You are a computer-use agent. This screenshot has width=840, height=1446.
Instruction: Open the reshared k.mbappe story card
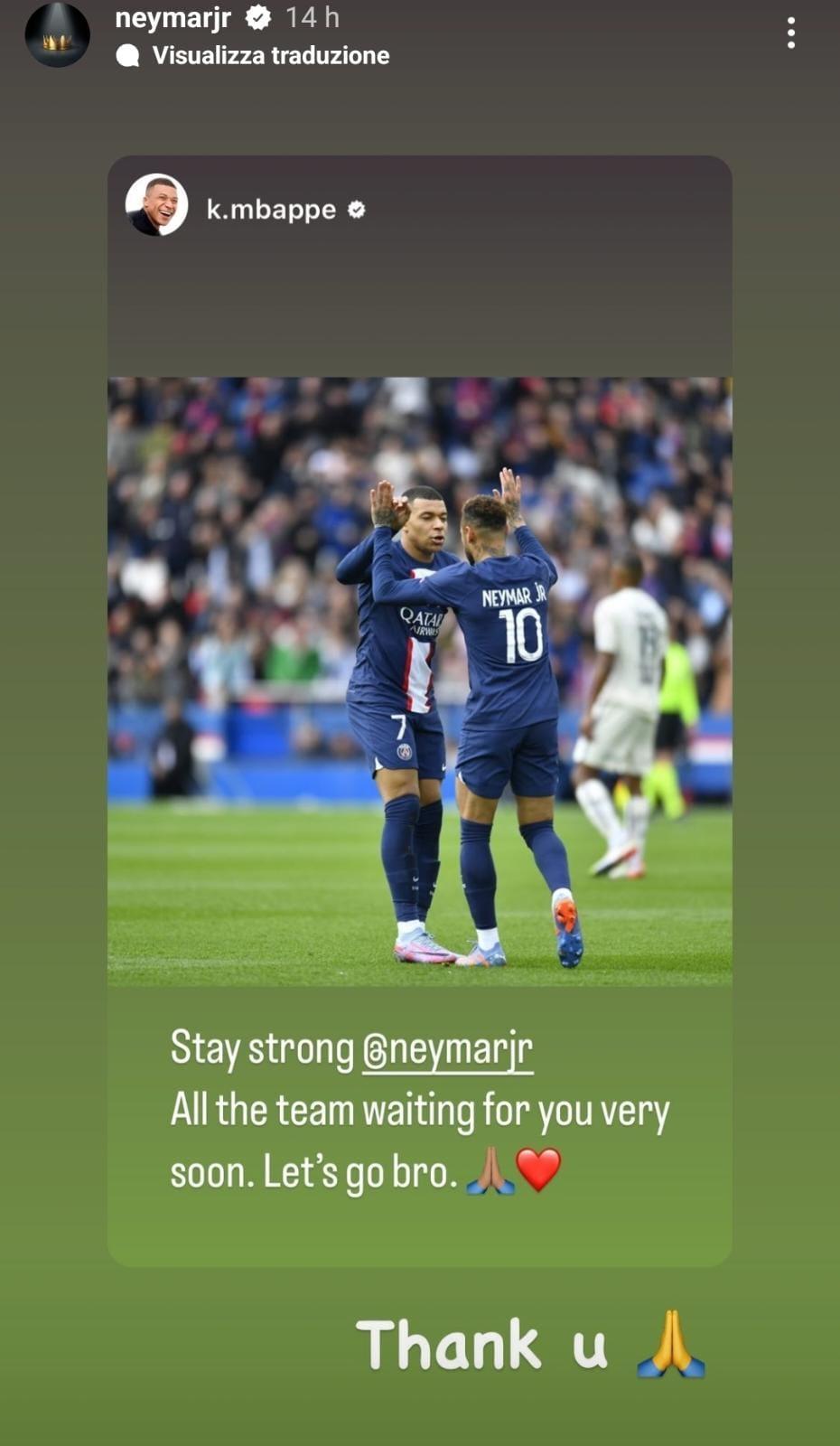[420, 710]
